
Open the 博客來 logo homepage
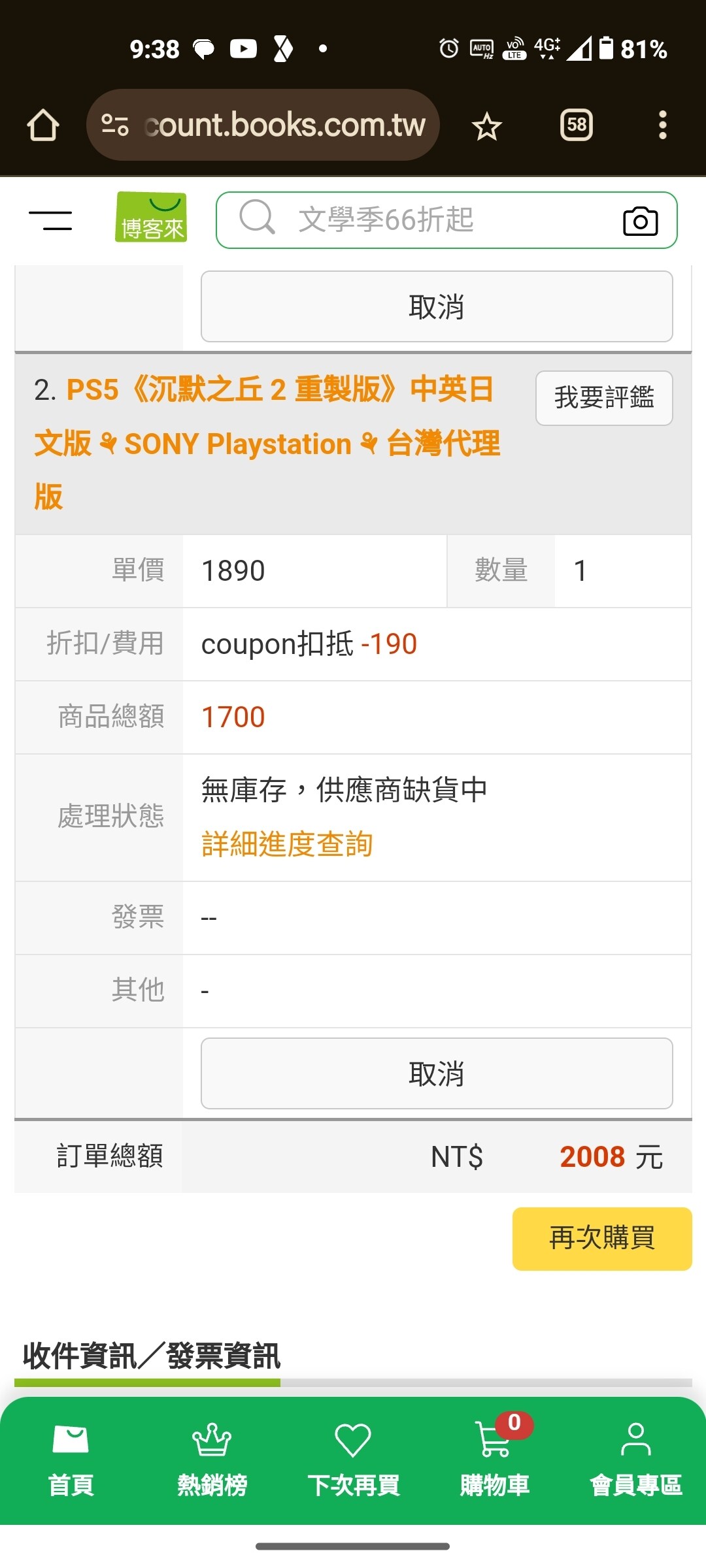click(x=151, y=218)
